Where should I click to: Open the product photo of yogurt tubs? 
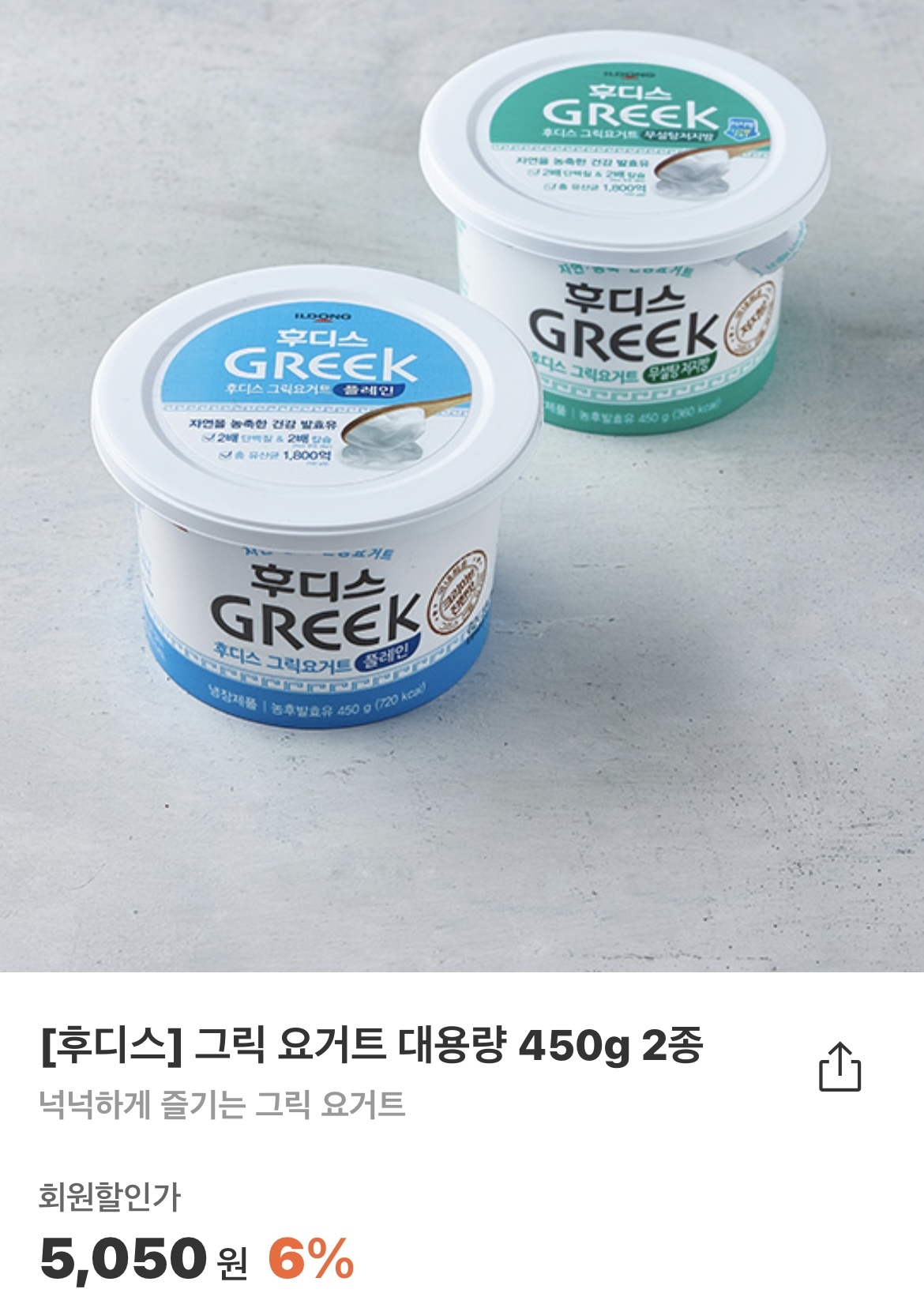click(x=462, y=486)
